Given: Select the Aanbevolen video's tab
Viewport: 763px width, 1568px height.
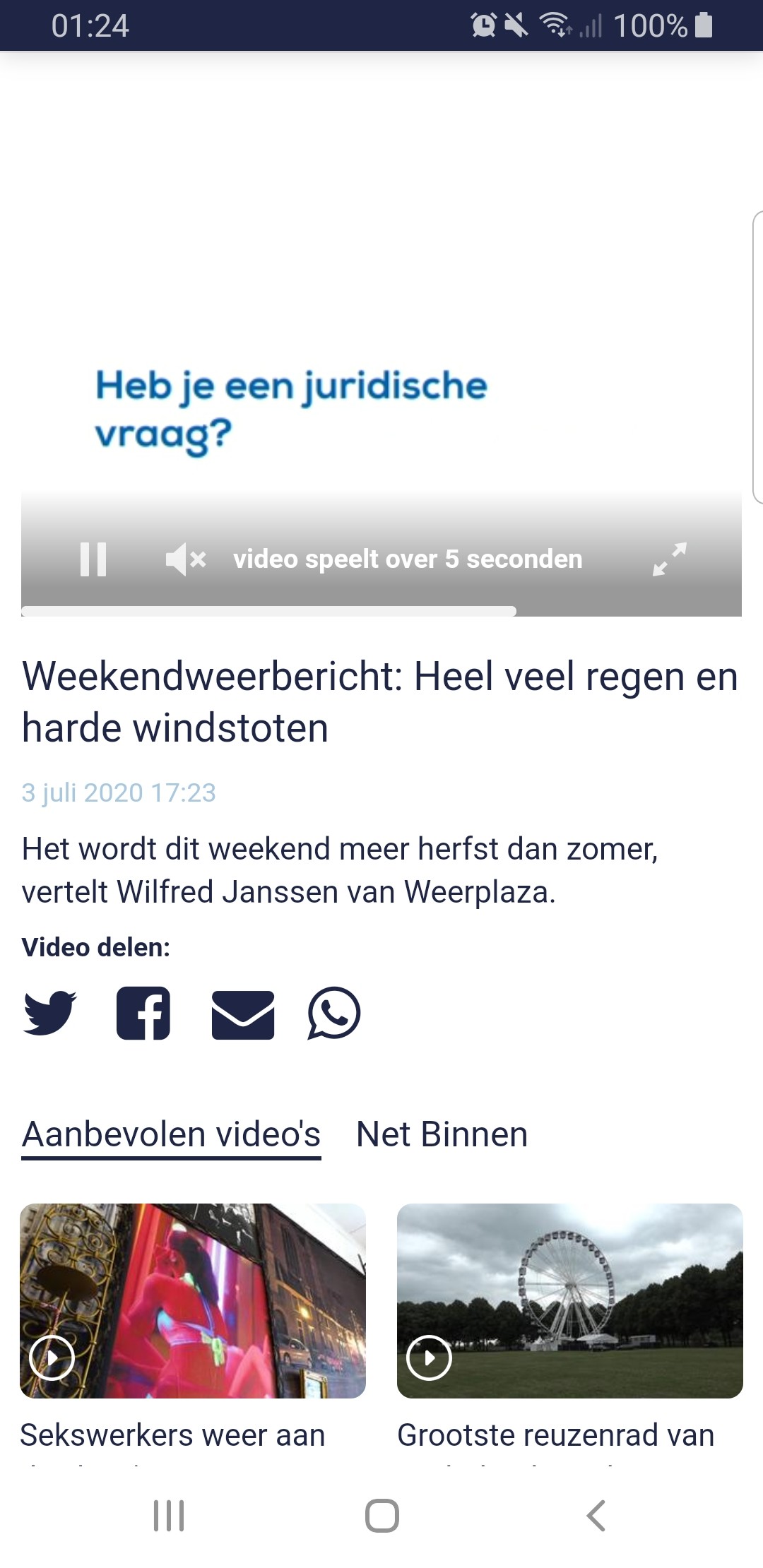Looking at the screenshot, I should (x=171, y=1134).
